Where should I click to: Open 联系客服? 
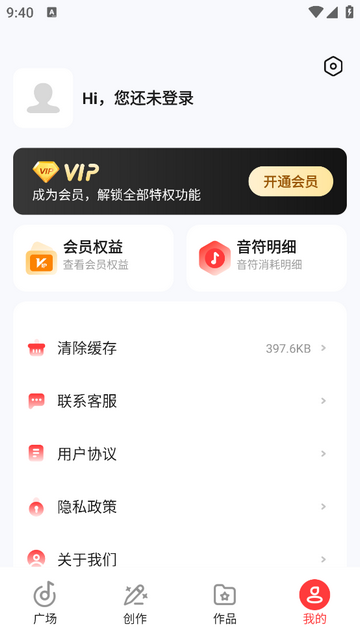[x=180, y=401]
